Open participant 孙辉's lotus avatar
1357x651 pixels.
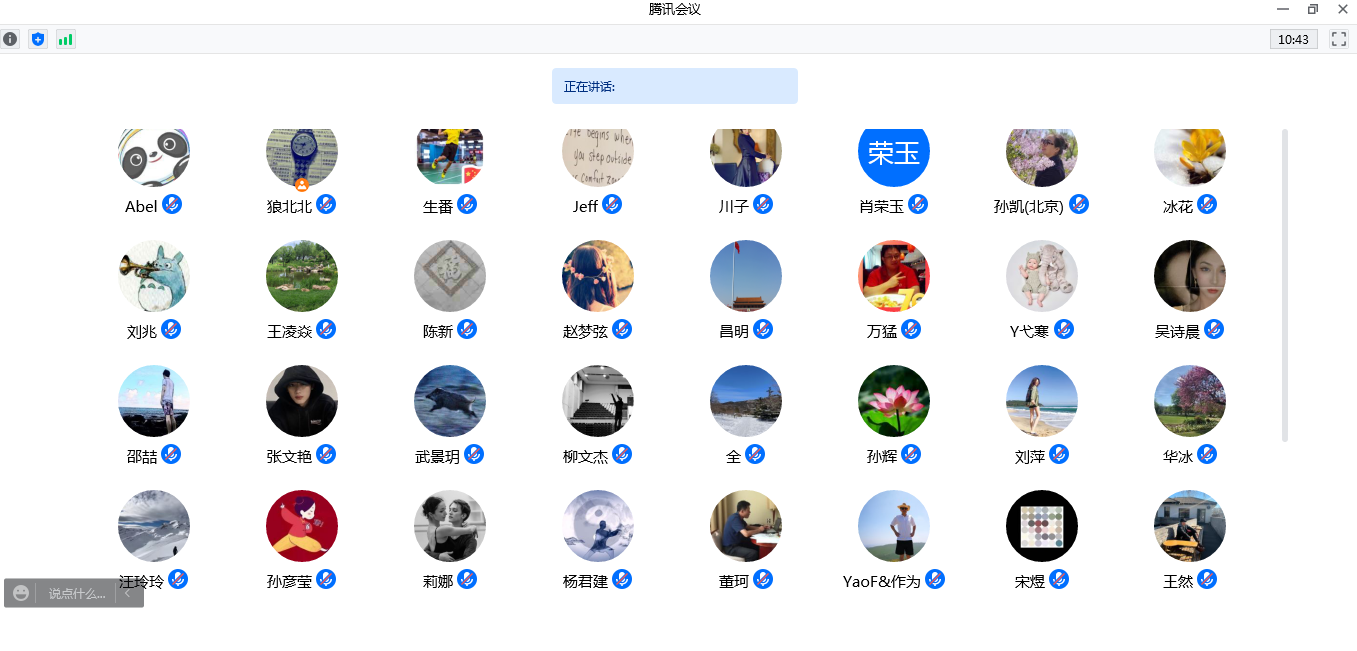894,401
